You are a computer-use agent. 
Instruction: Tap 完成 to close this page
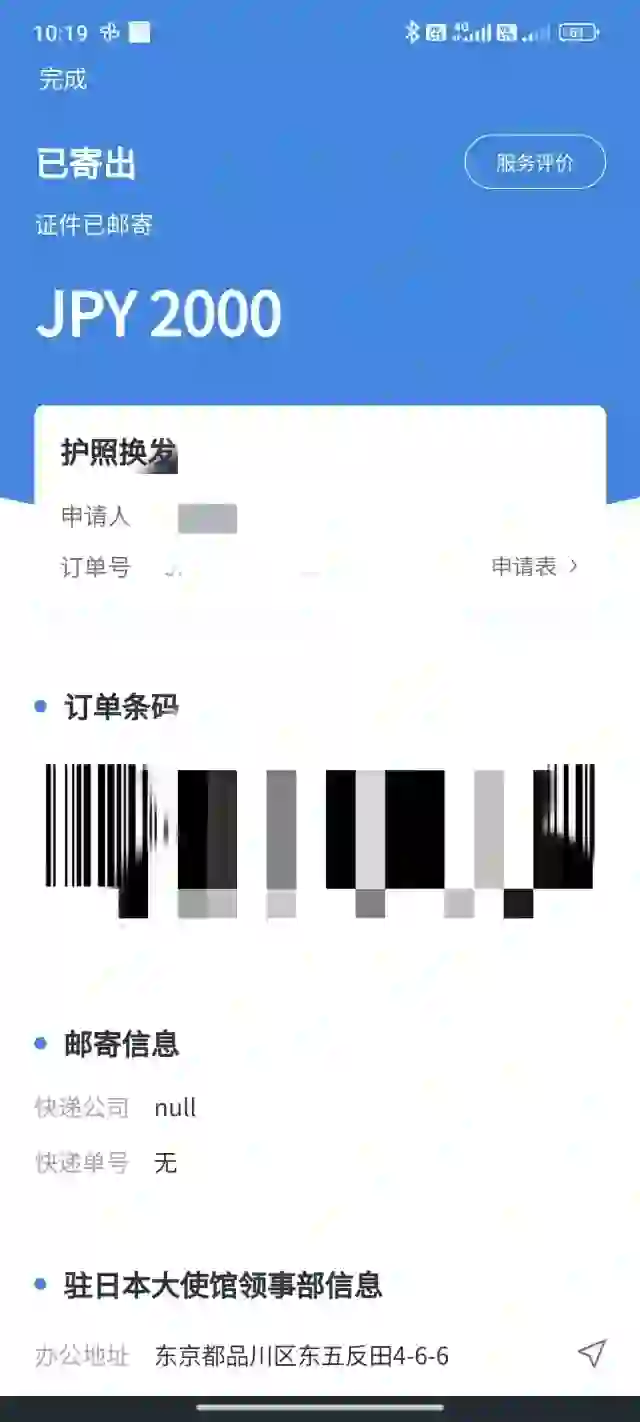63,79
